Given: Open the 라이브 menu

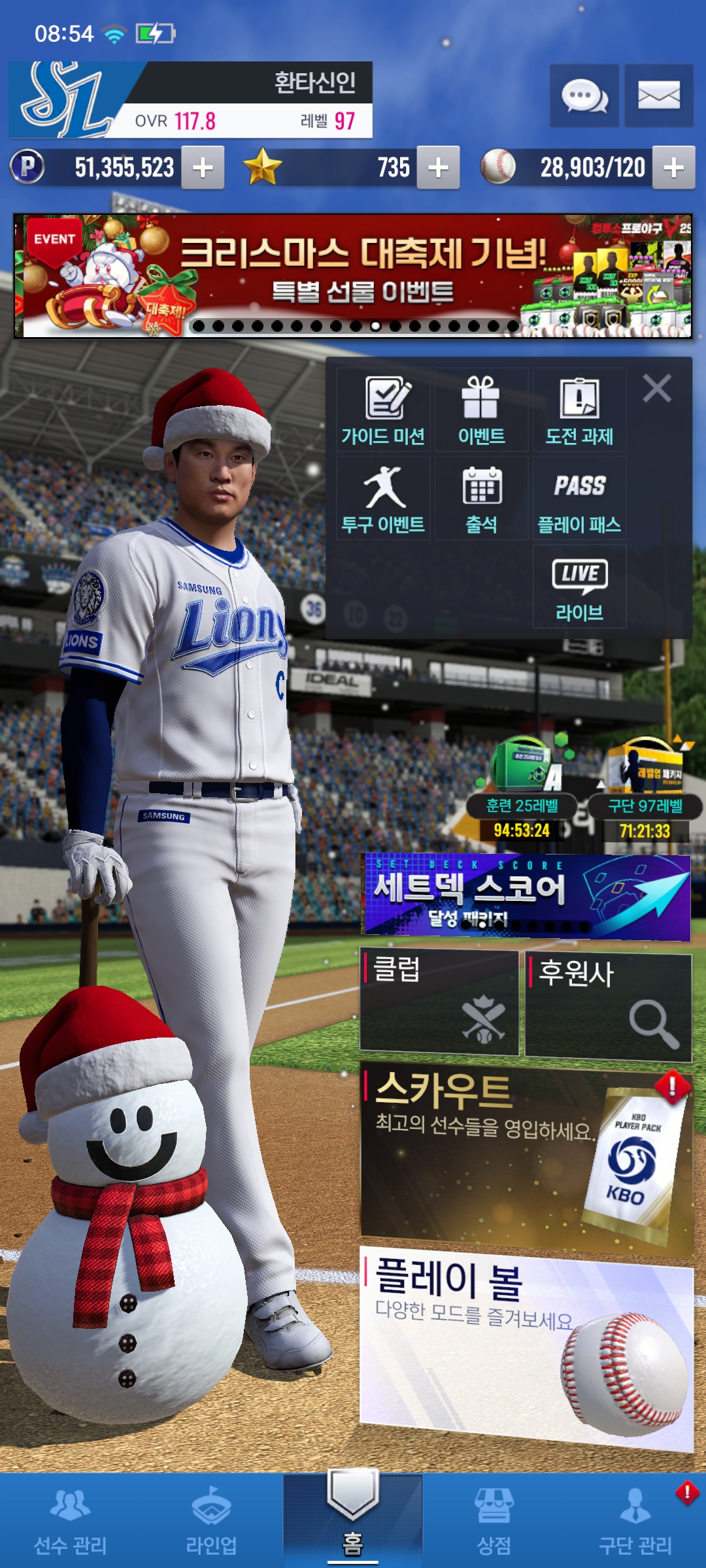Looking at the screenshot, I should pos(579,587).
